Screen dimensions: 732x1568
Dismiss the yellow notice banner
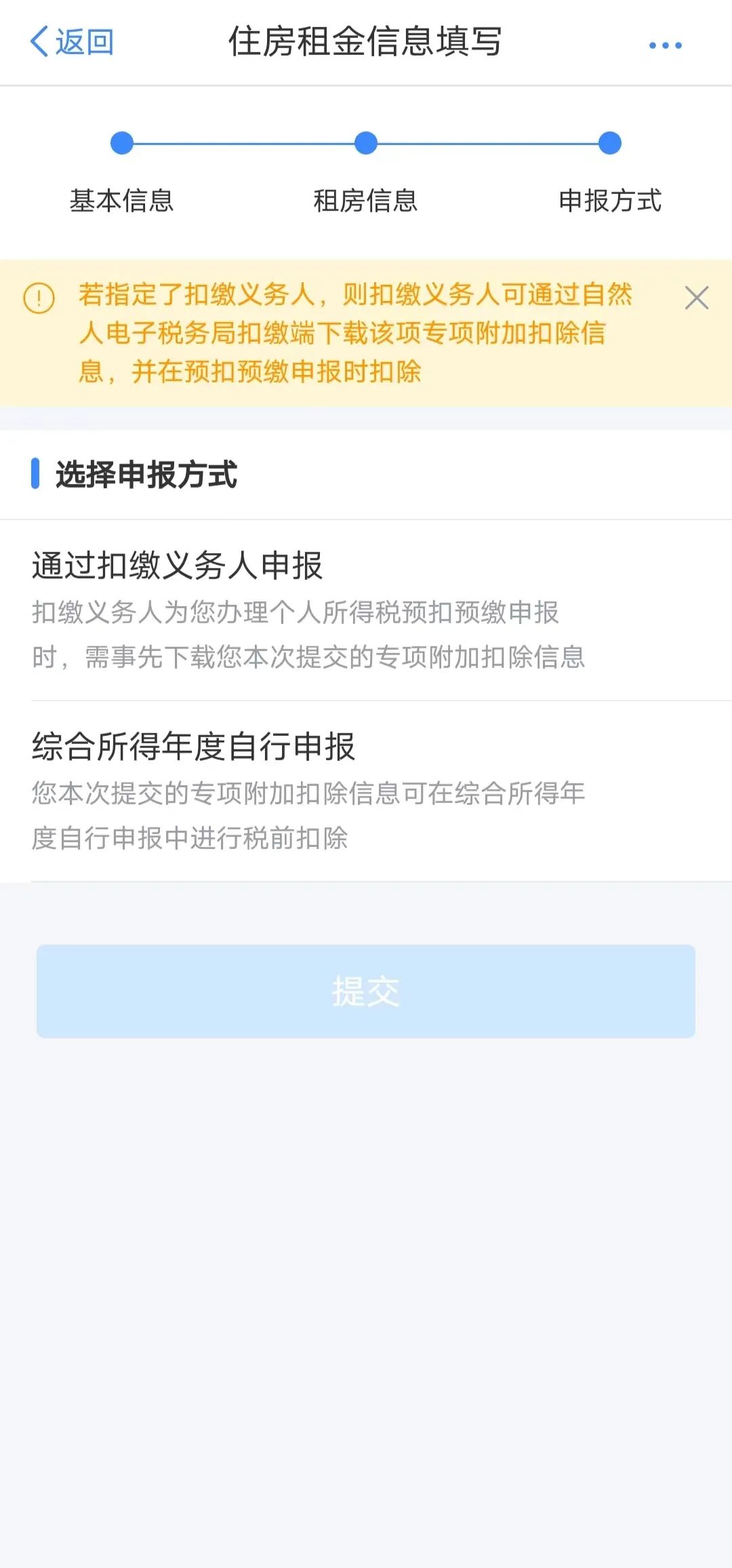[697, 298]
